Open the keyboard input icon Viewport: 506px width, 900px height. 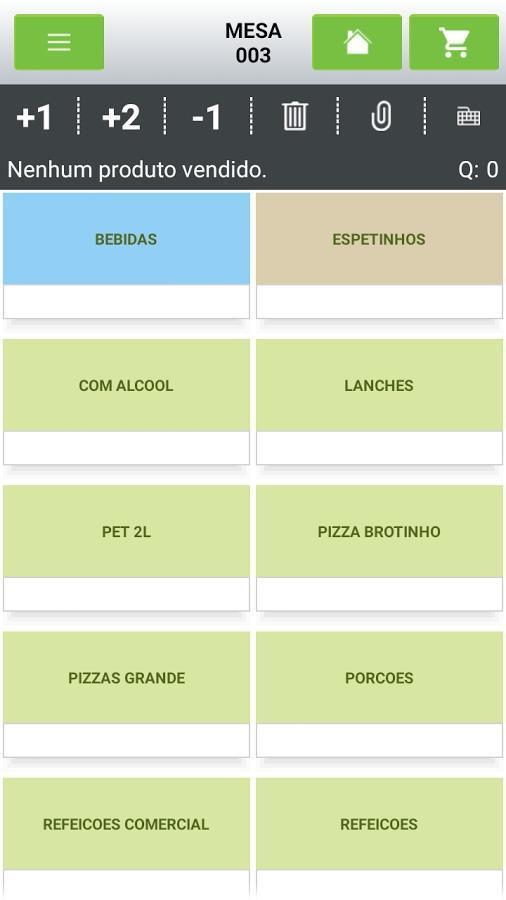click(x=468, y=117)
